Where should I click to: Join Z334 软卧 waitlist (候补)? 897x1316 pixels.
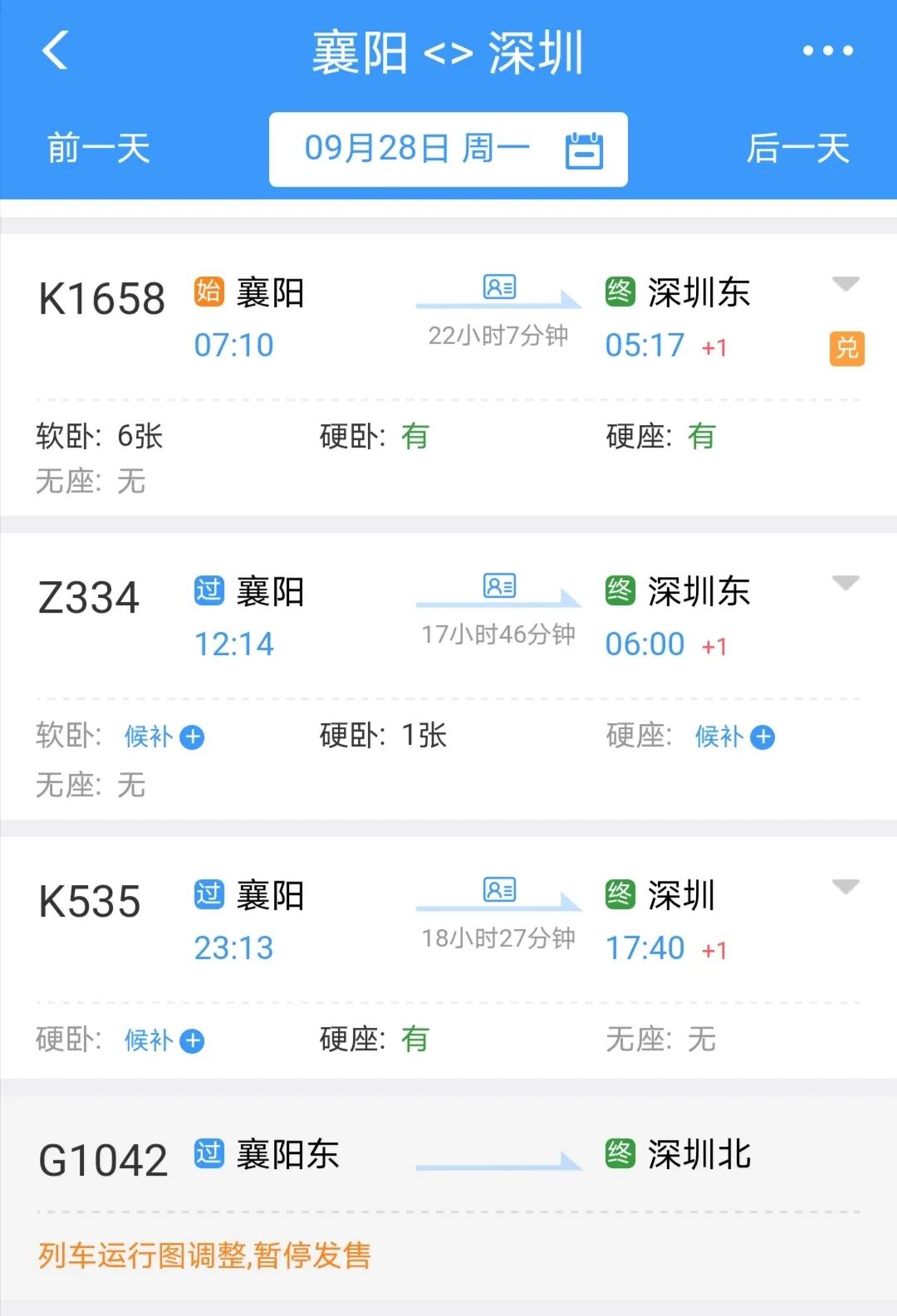(164, 736)
